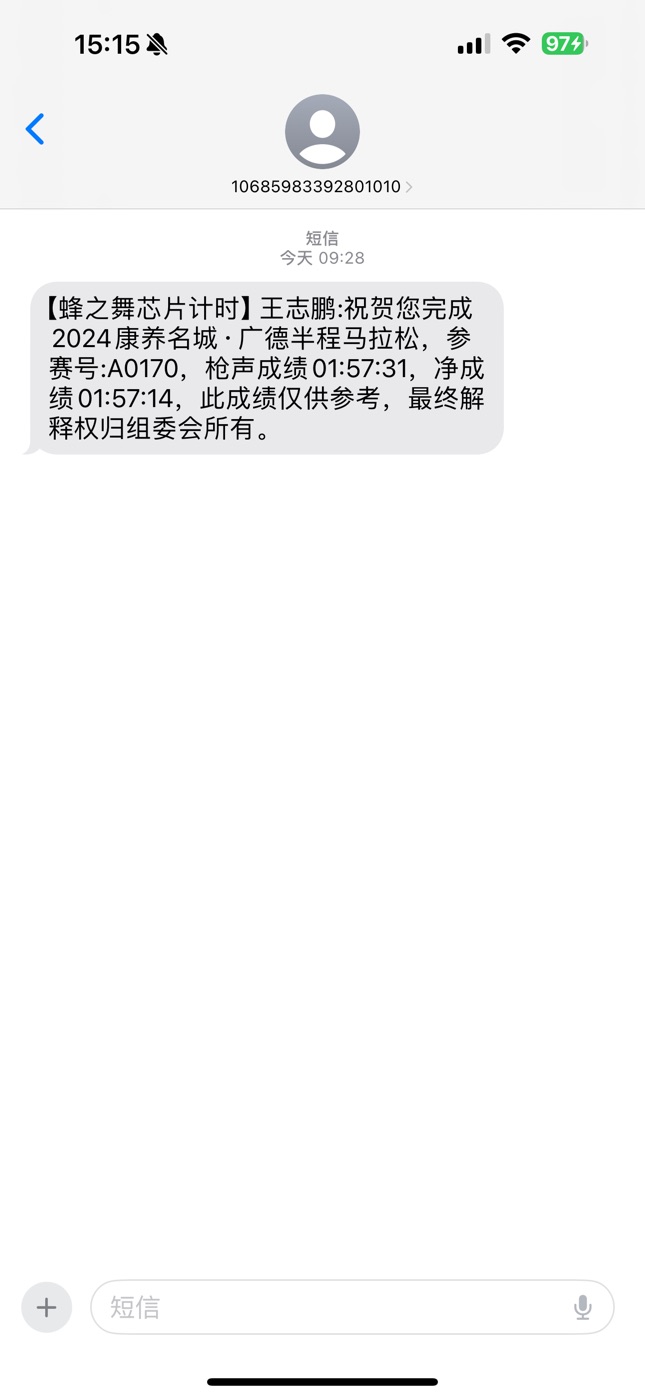
Task: Focus the 短信 message input field
Action: [352, 1307]
